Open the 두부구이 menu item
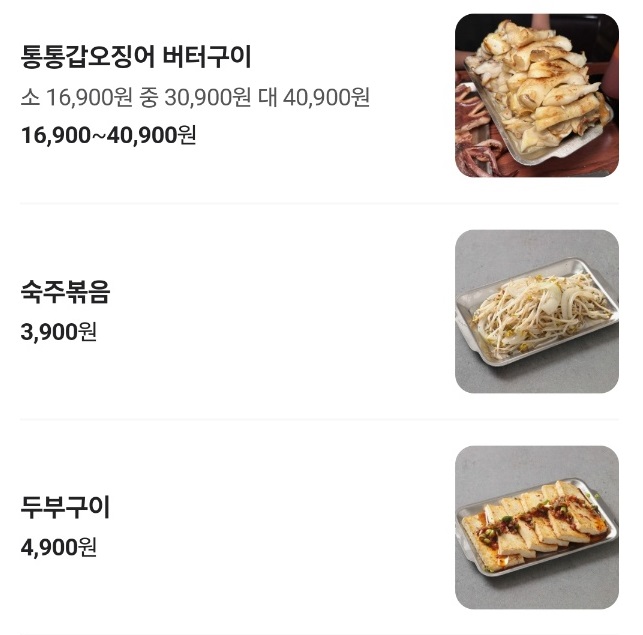The width and height of the screenshot is (643, 635). tap(66, 508)
